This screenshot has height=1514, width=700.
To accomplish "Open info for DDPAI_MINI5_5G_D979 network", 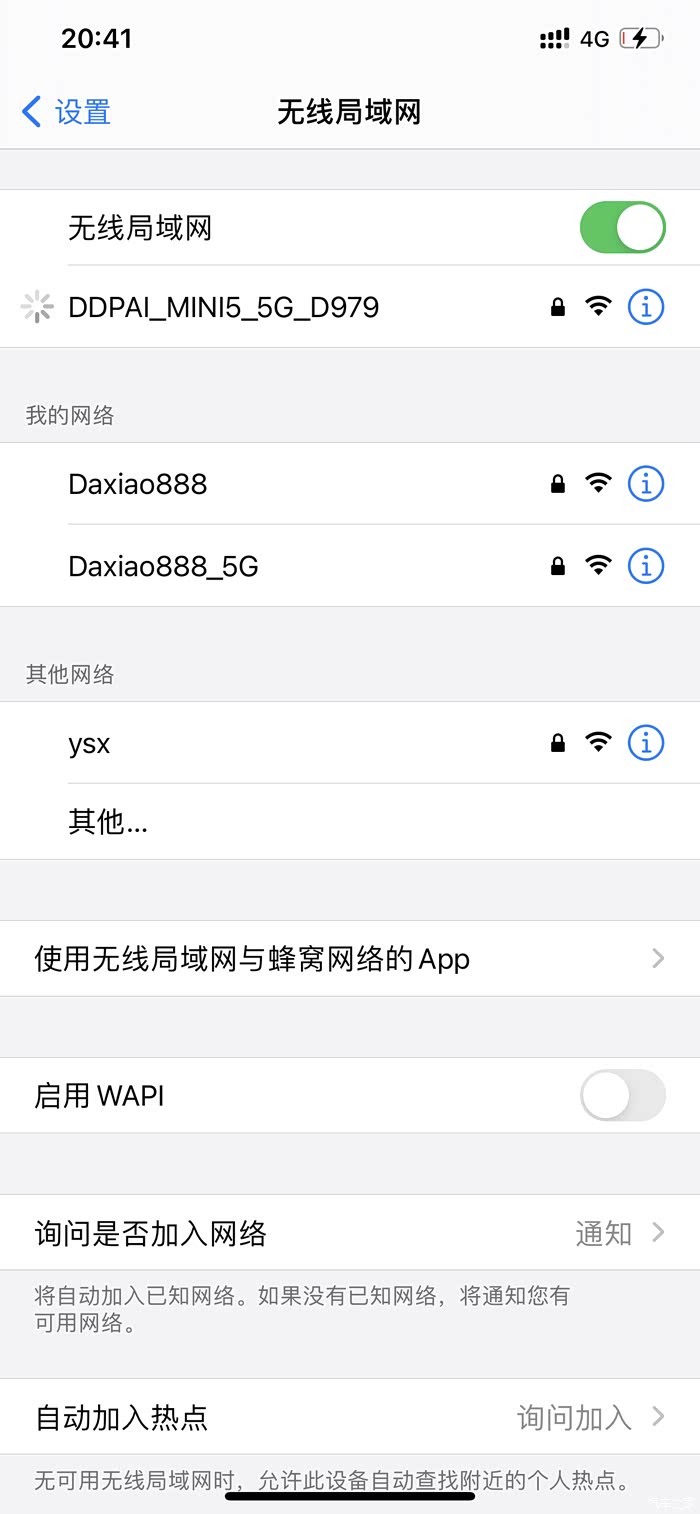I will (646, 307).
